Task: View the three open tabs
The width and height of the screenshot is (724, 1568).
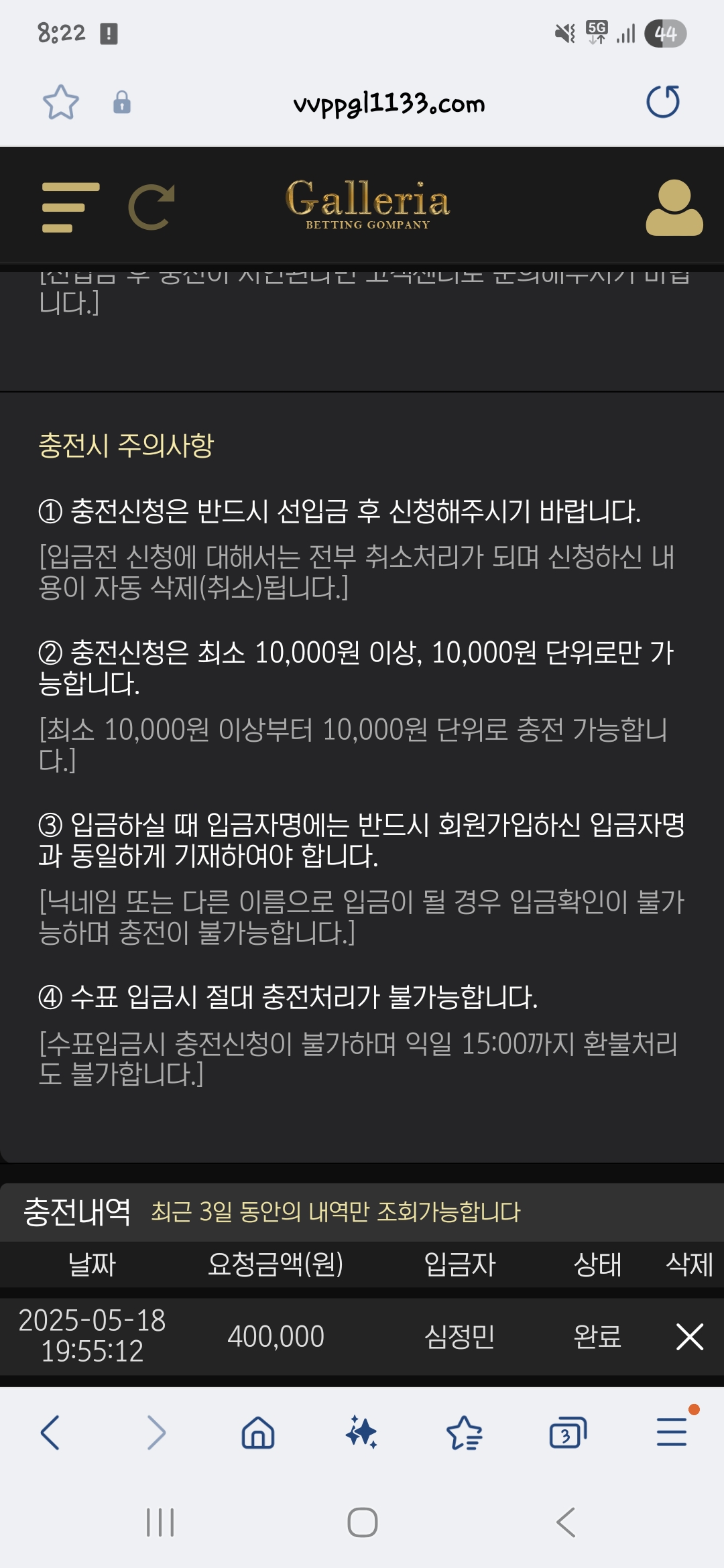Action: coord(567,1433)
